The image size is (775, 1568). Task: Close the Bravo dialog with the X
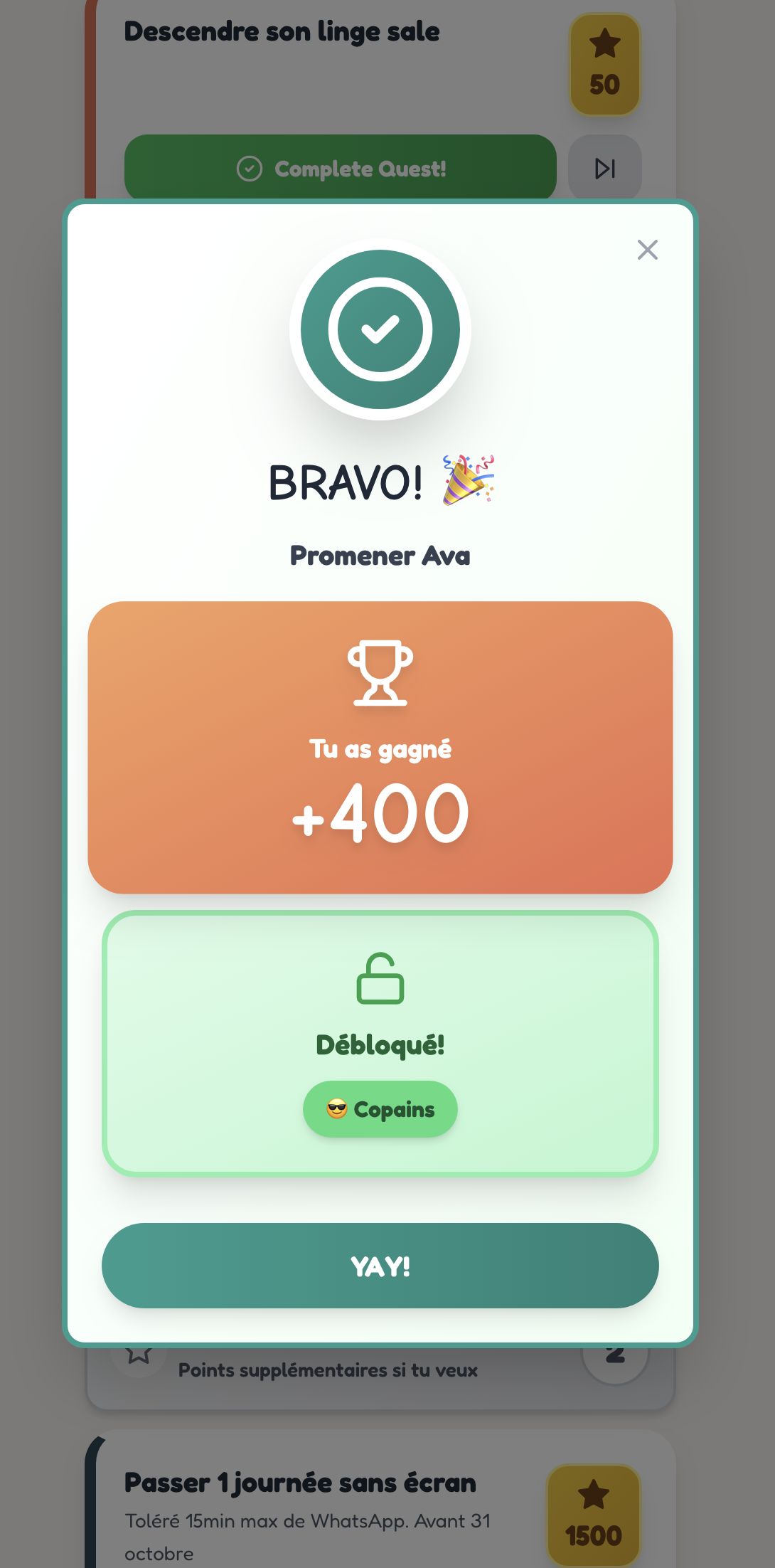(x=647, y=250)
